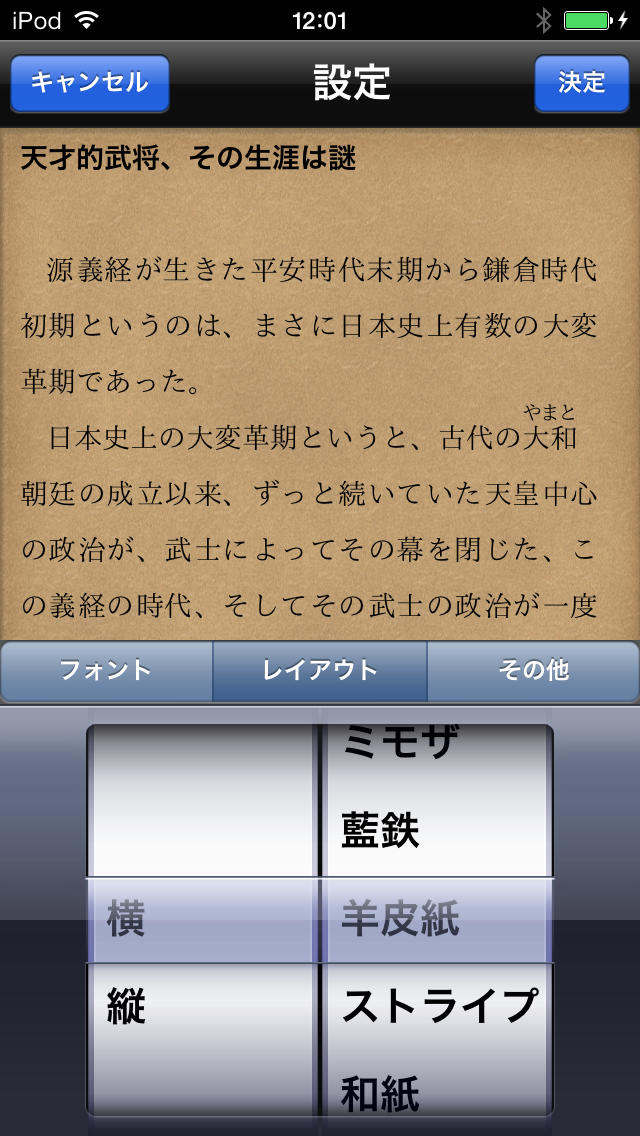Tap 羊皮紙 in the theme picker
640x1136 pixels.
pyautogui.click(x=400, y=920)
